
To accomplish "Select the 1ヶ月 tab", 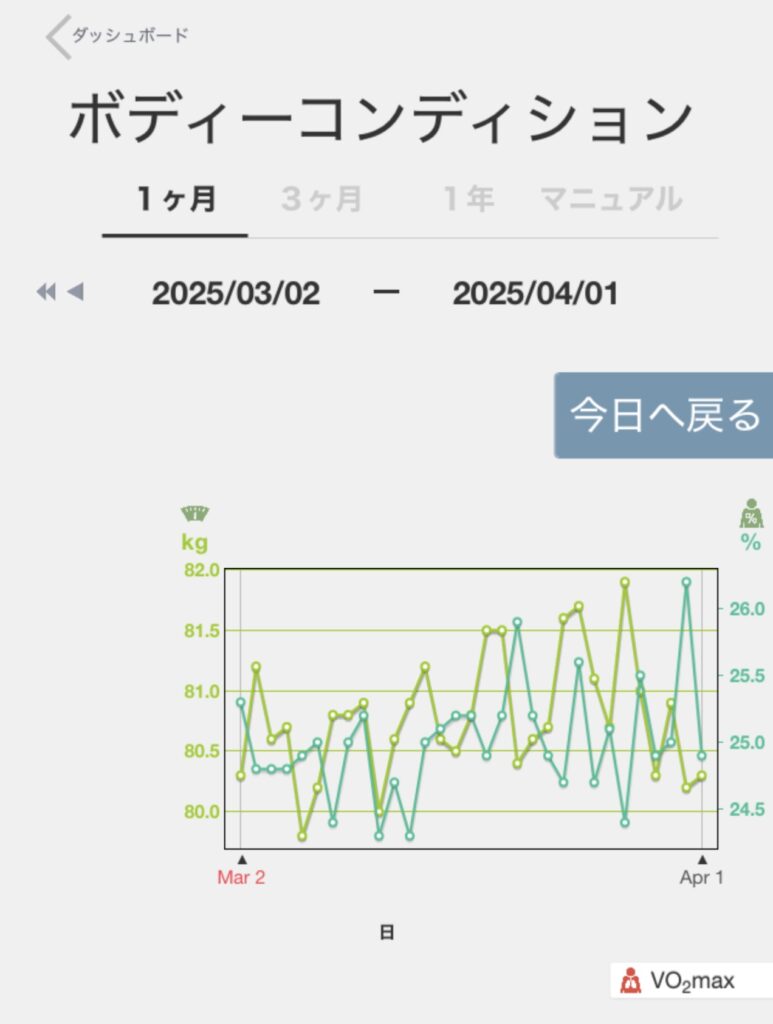I will click(176, 199).
